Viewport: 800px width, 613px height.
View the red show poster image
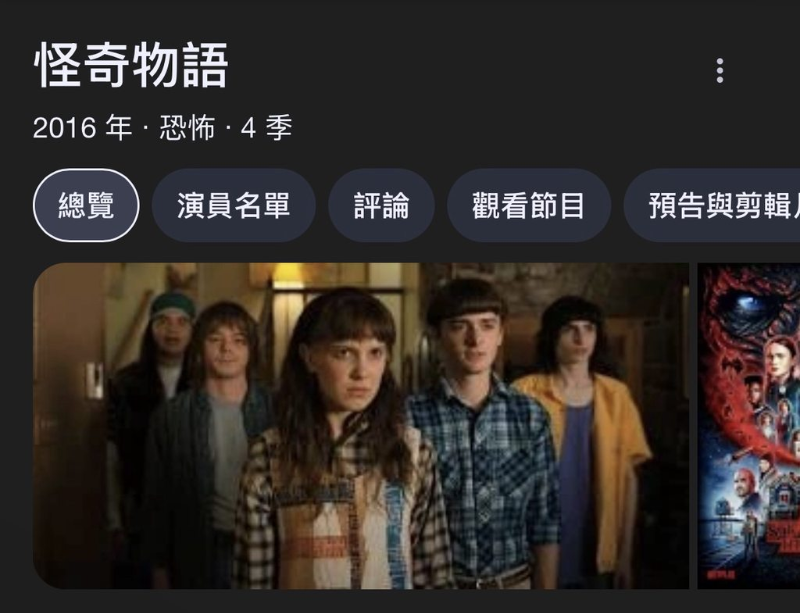[750, 426]
